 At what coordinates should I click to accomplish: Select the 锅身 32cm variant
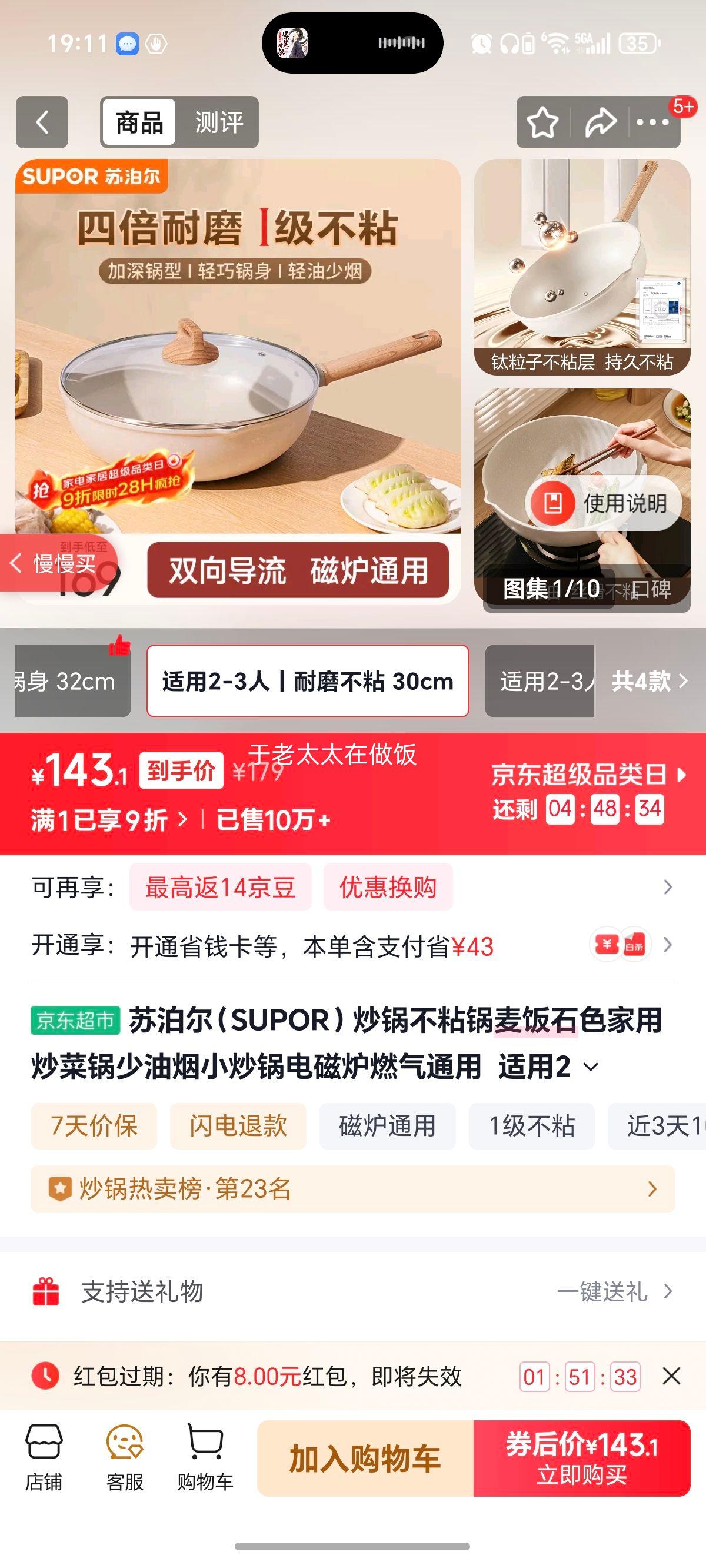tap(67, 682)
